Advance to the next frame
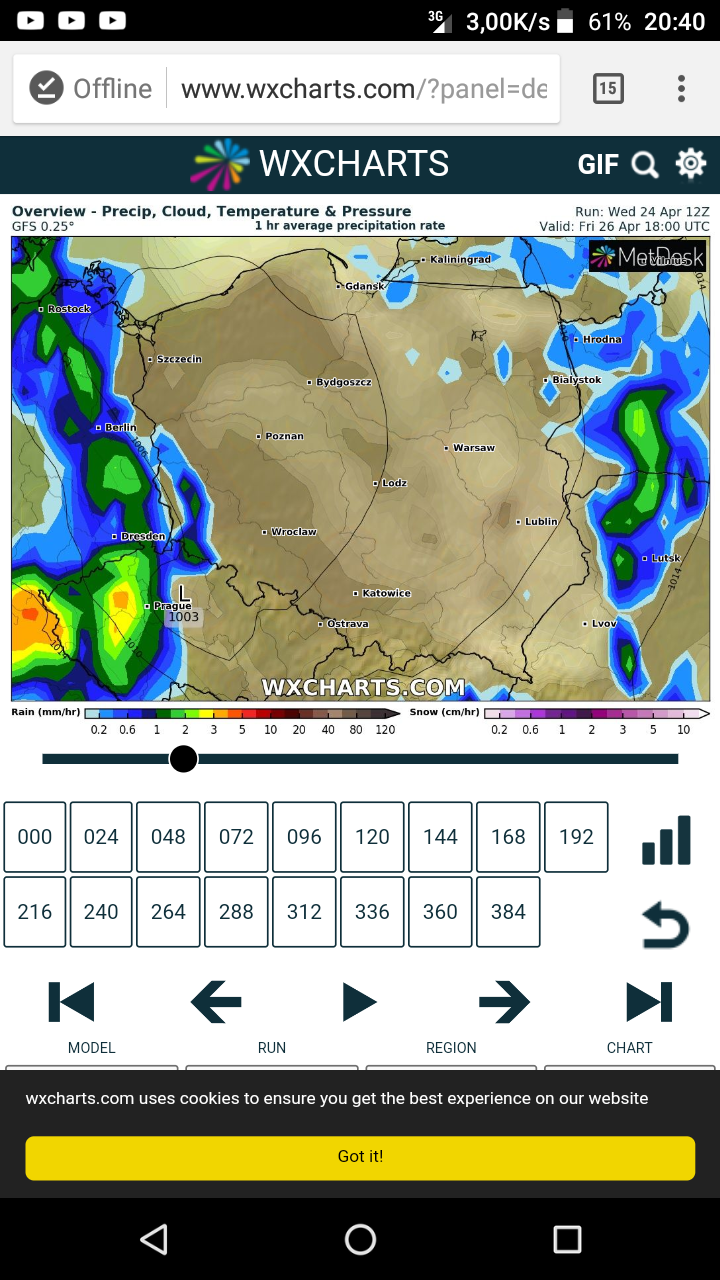Screen dimensions: 720x1280 [504, 1002]
